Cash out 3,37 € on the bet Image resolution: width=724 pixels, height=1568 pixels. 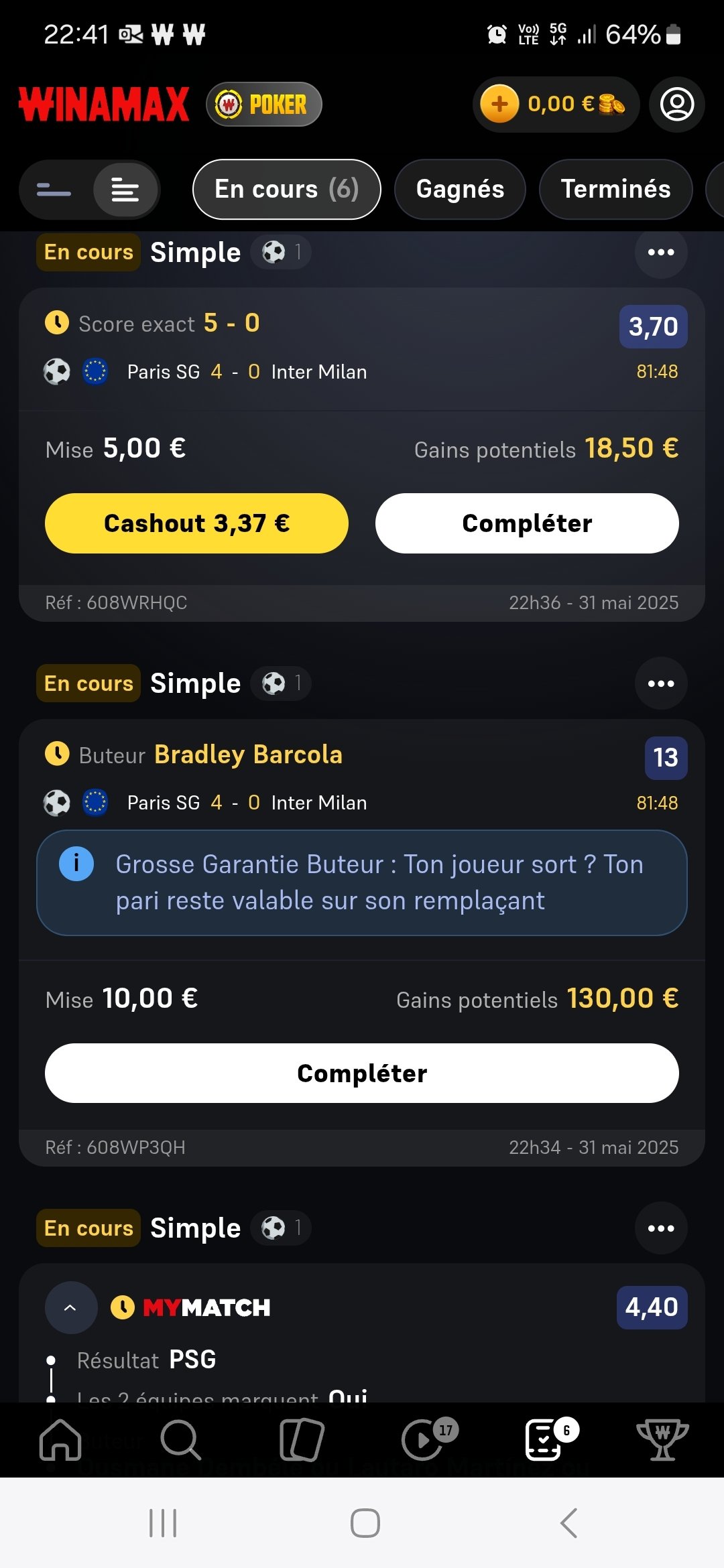(x=196, y=523)
